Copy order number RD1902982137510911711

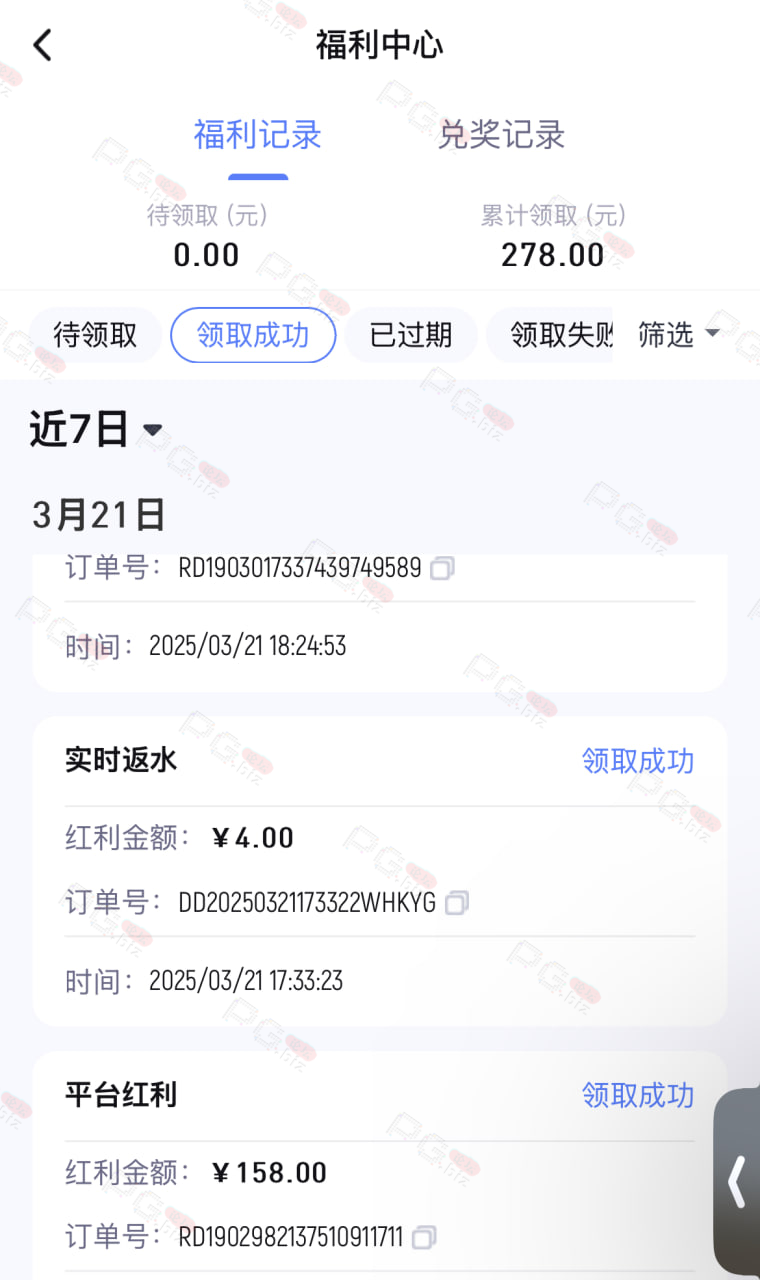point(424,1237)
